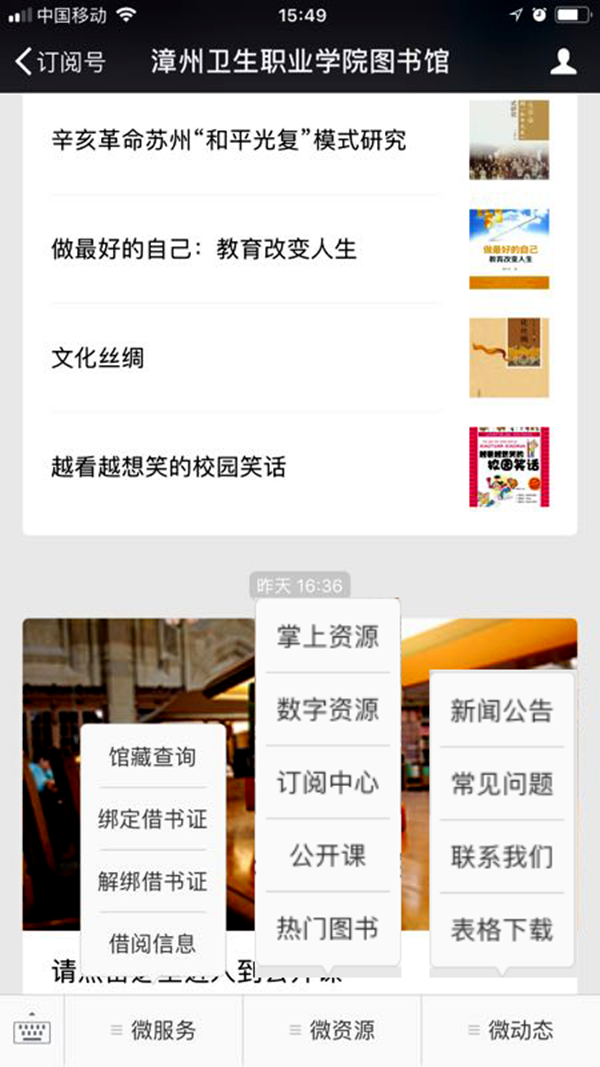Go back to 订阅号 list
Screen dimensions: 600x1067
(60, 62)
